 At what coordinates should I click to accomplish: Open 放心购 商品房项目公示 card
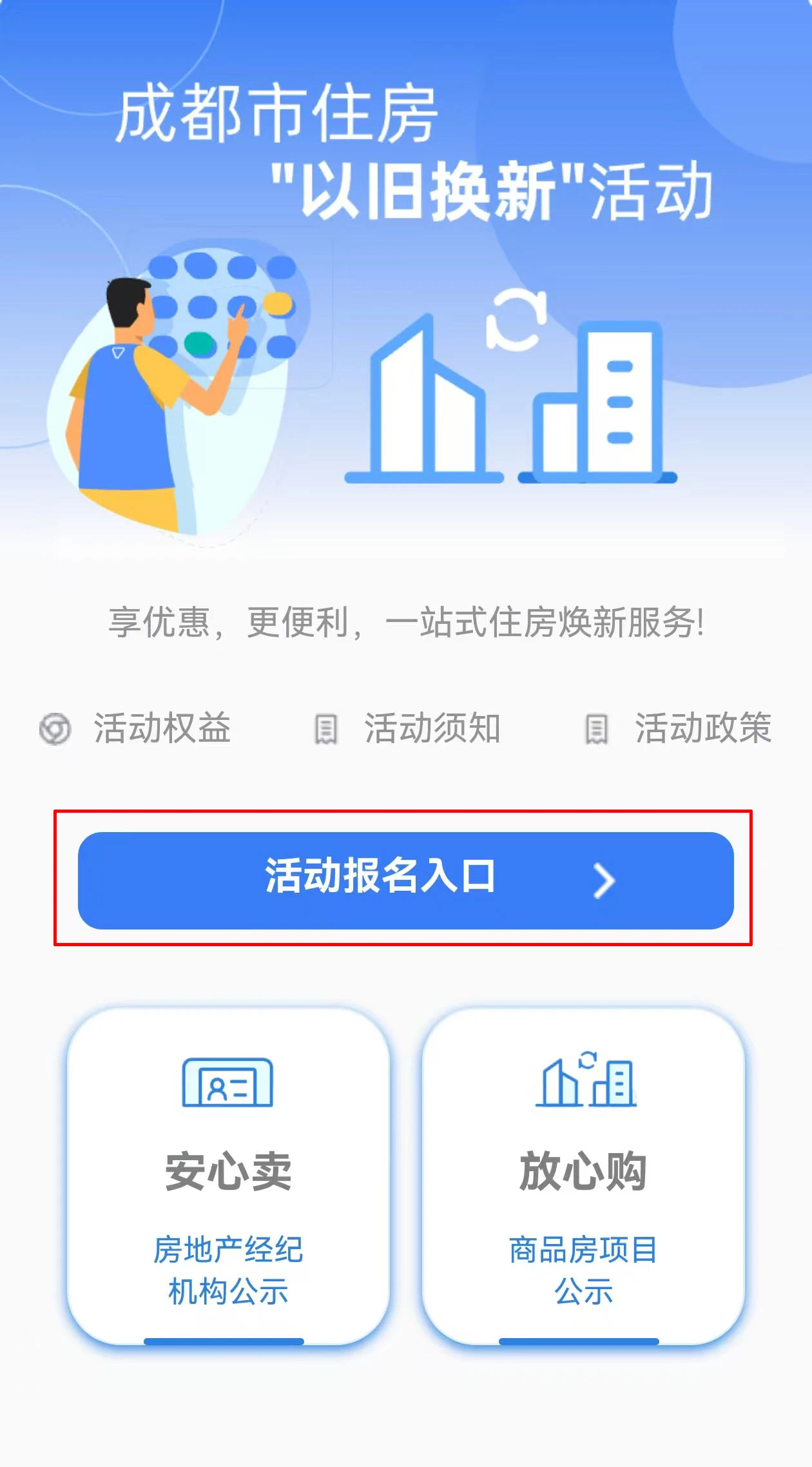583,1176
